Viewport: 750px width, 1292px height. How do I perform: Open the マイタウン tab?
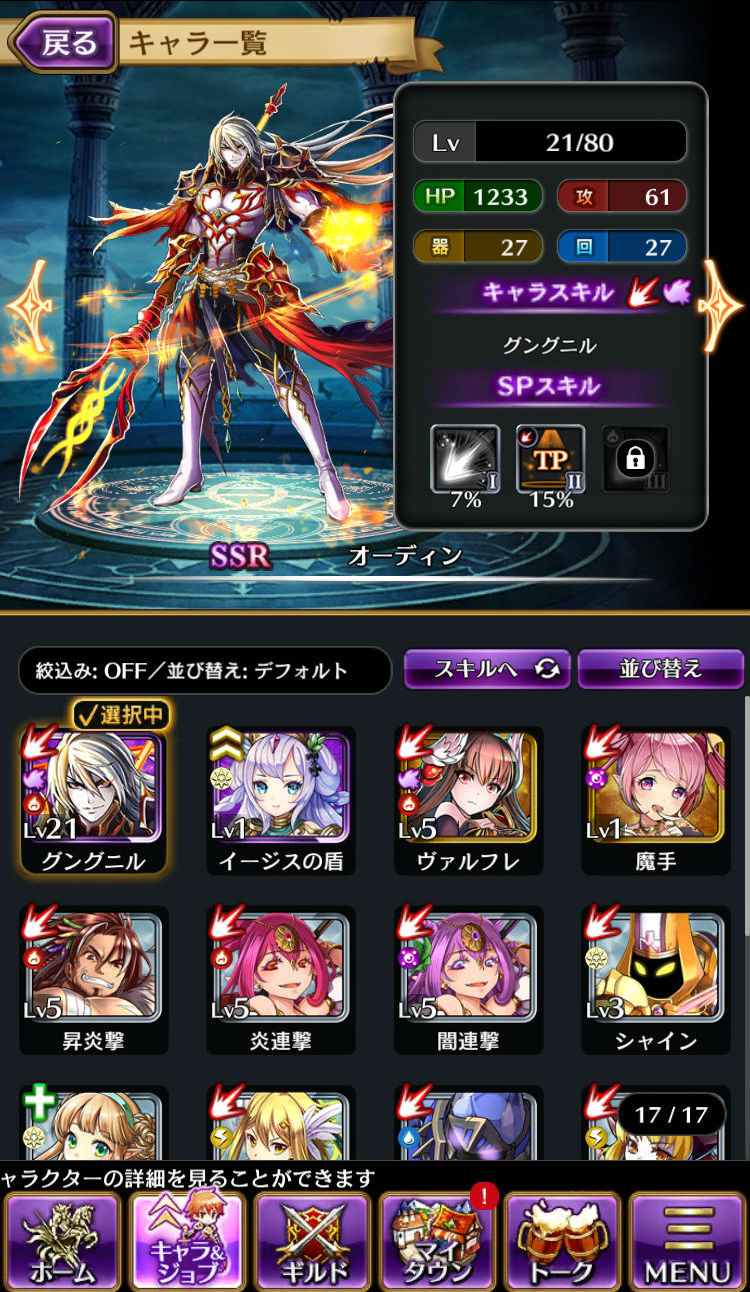click(x=437, y=1240)
